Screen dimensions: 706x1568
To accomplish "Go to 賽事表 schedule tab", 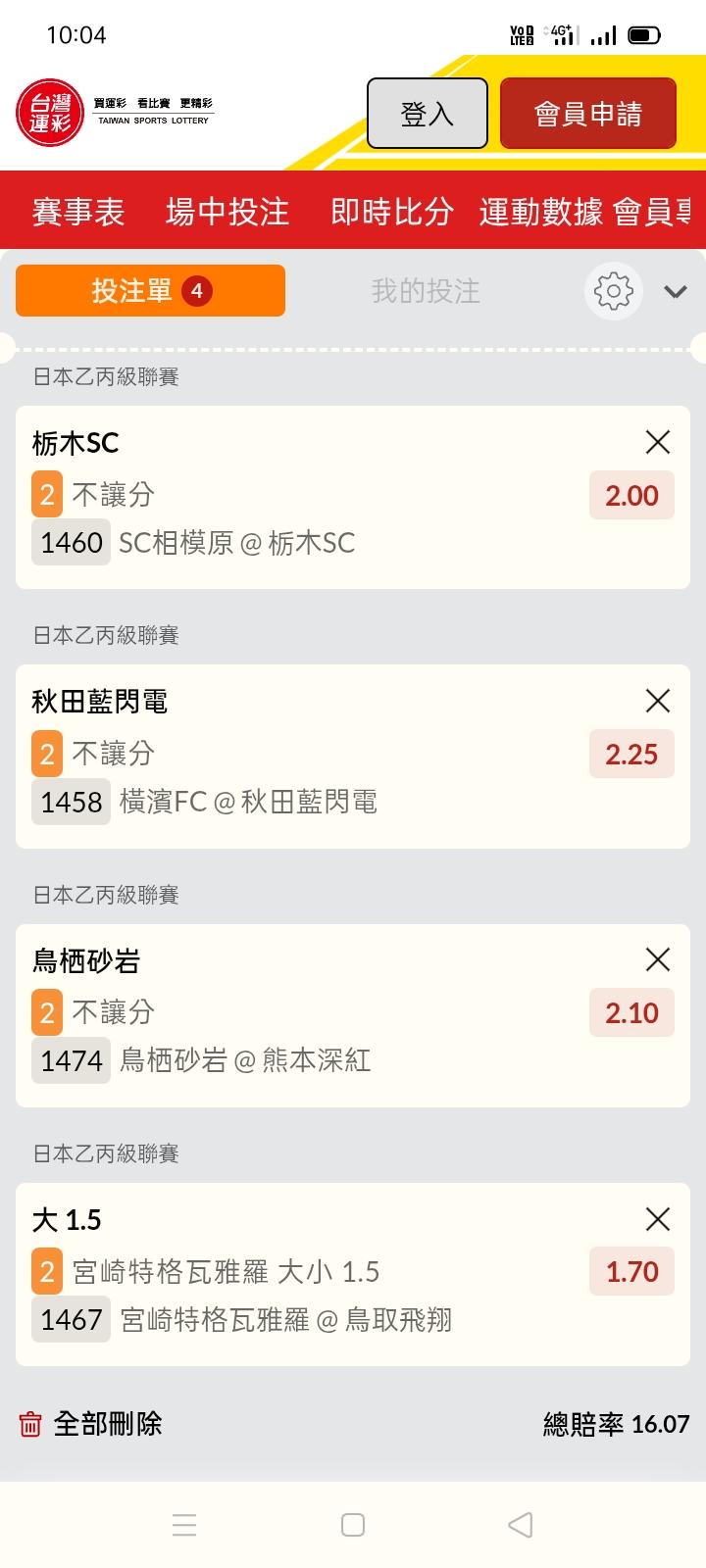I will pos(78,212).
